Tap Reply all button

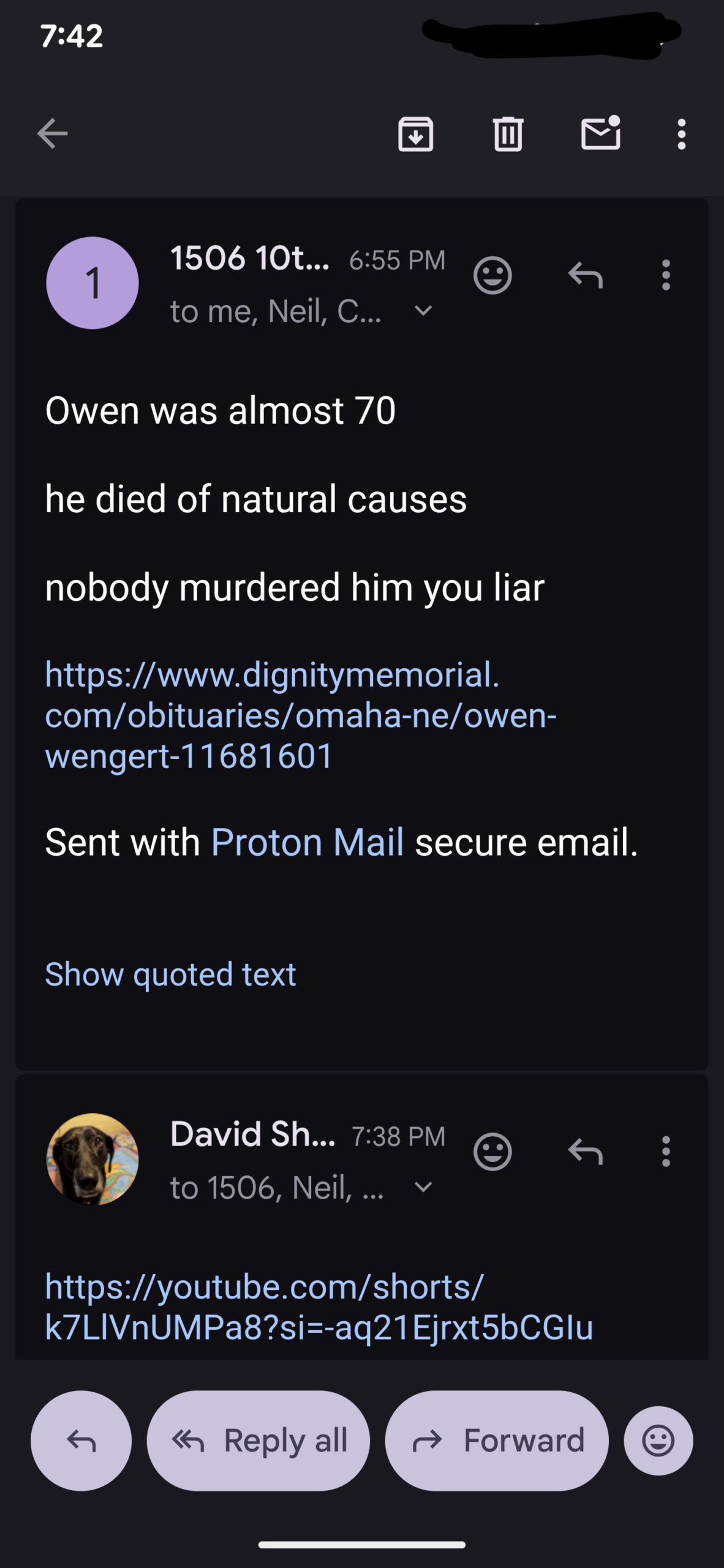[x=258, y=1441]
